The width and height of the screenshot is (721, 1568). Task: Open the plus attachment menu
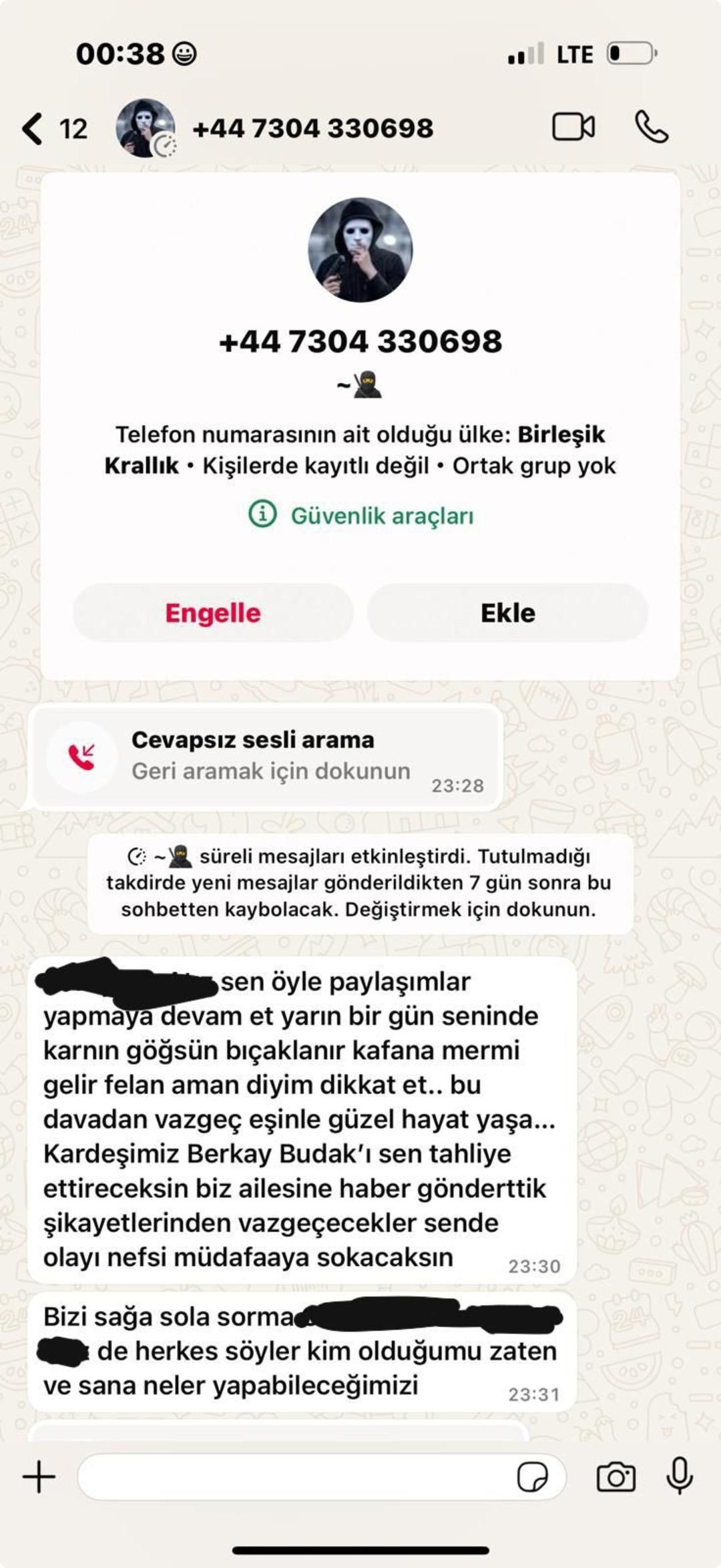tap(39, 1477)
